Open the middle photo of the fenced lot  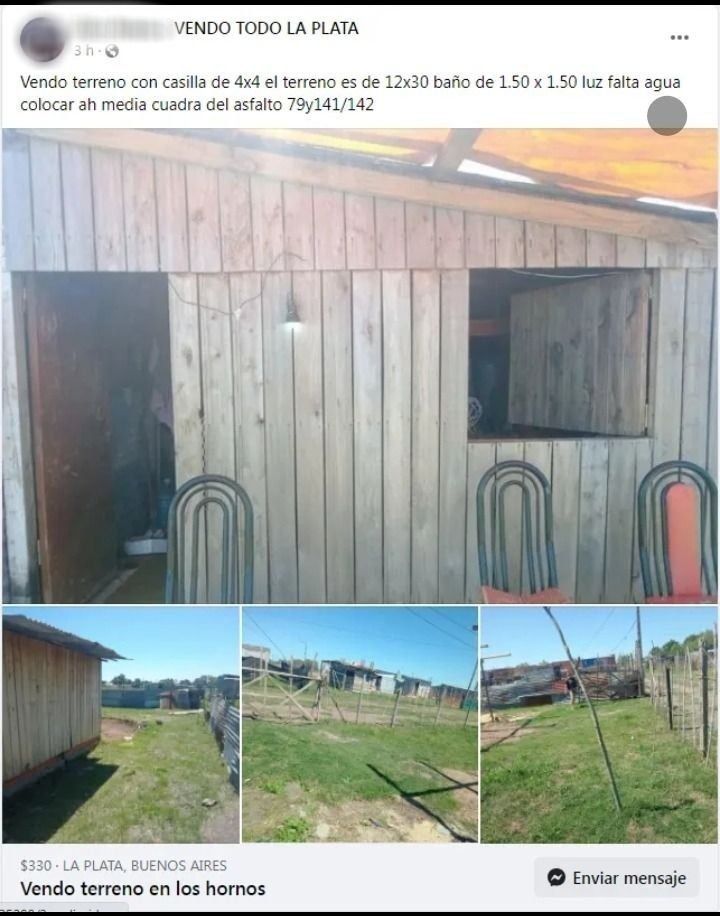point(360,725)
